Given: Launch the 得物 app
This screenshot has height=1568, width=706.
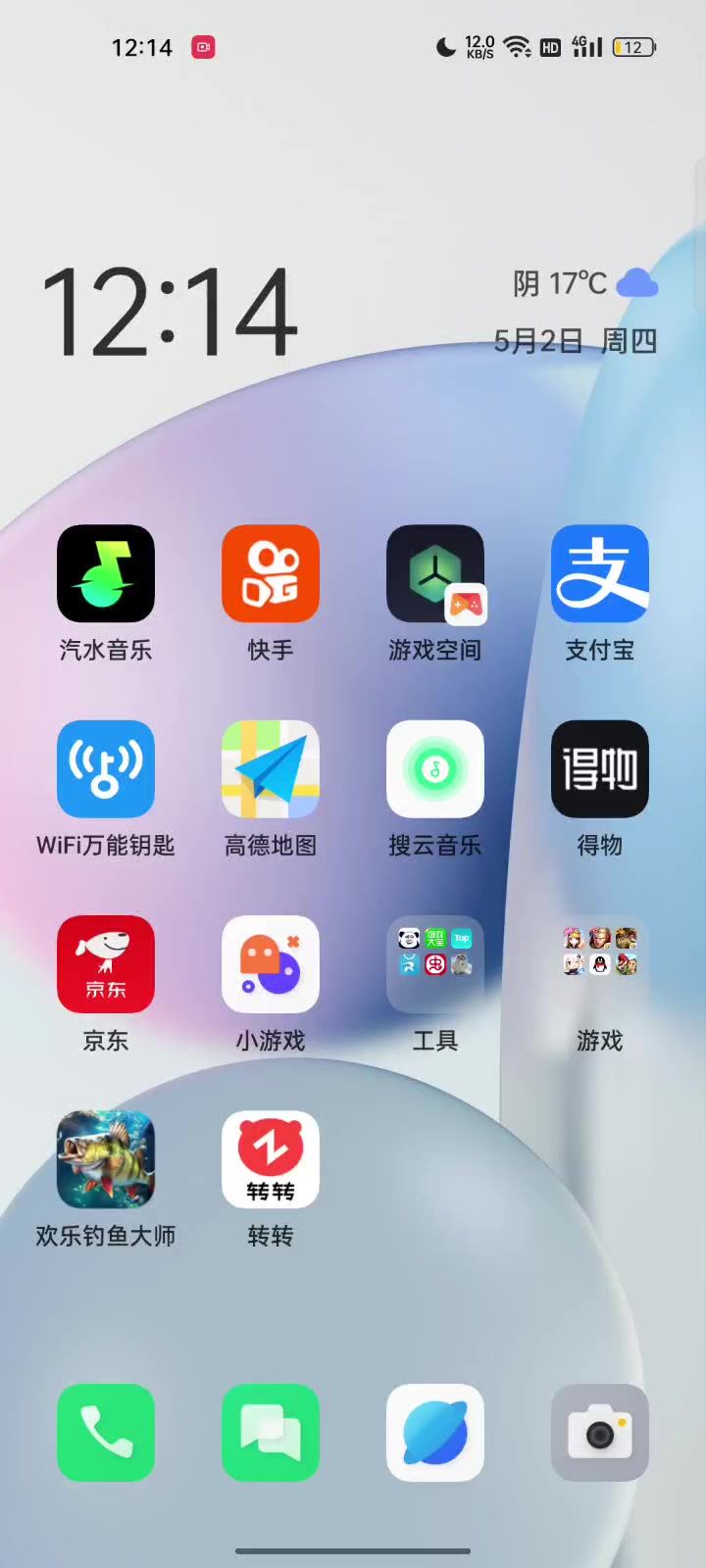Looking at the screenshot, I should point(600,769).
